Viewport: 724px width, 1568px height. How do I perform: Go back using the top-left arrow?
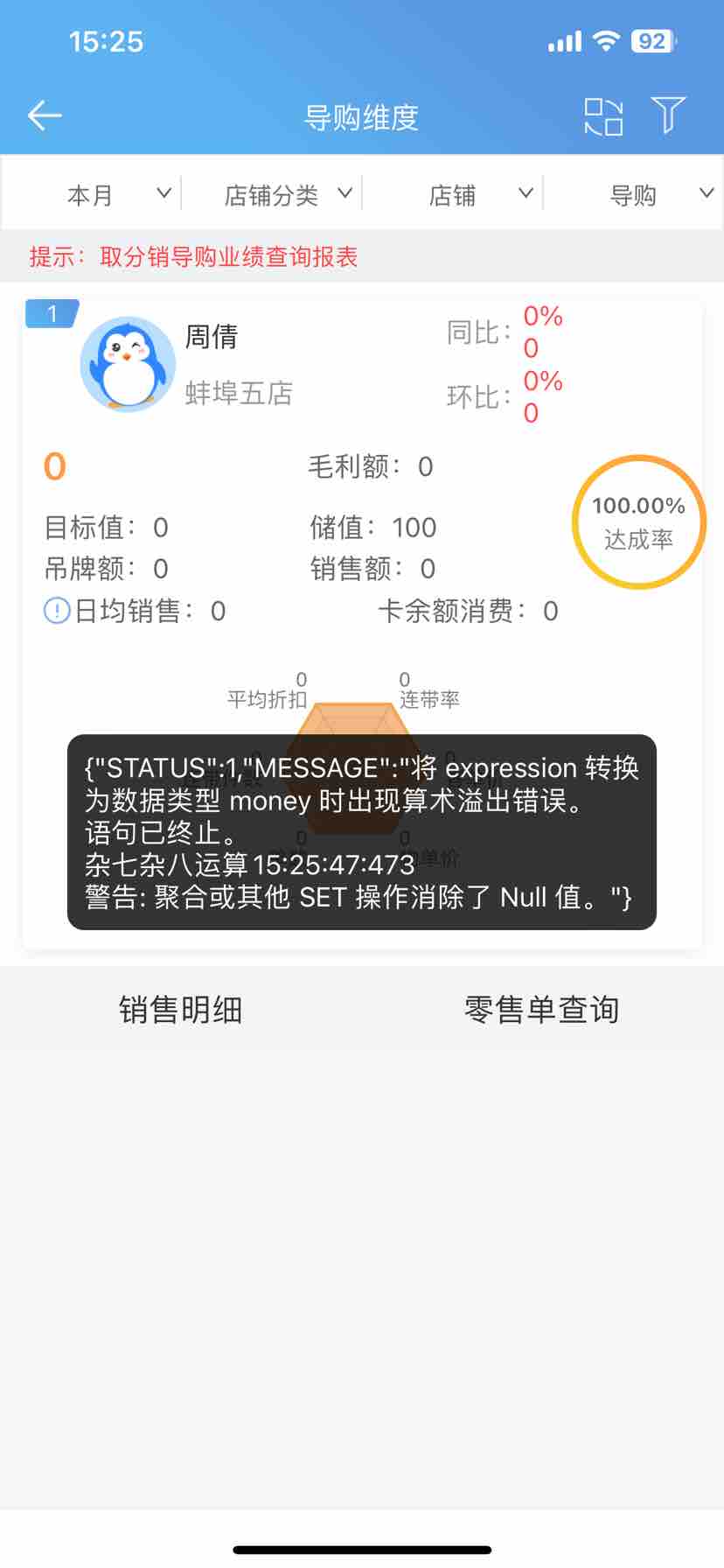click(44, 115)
